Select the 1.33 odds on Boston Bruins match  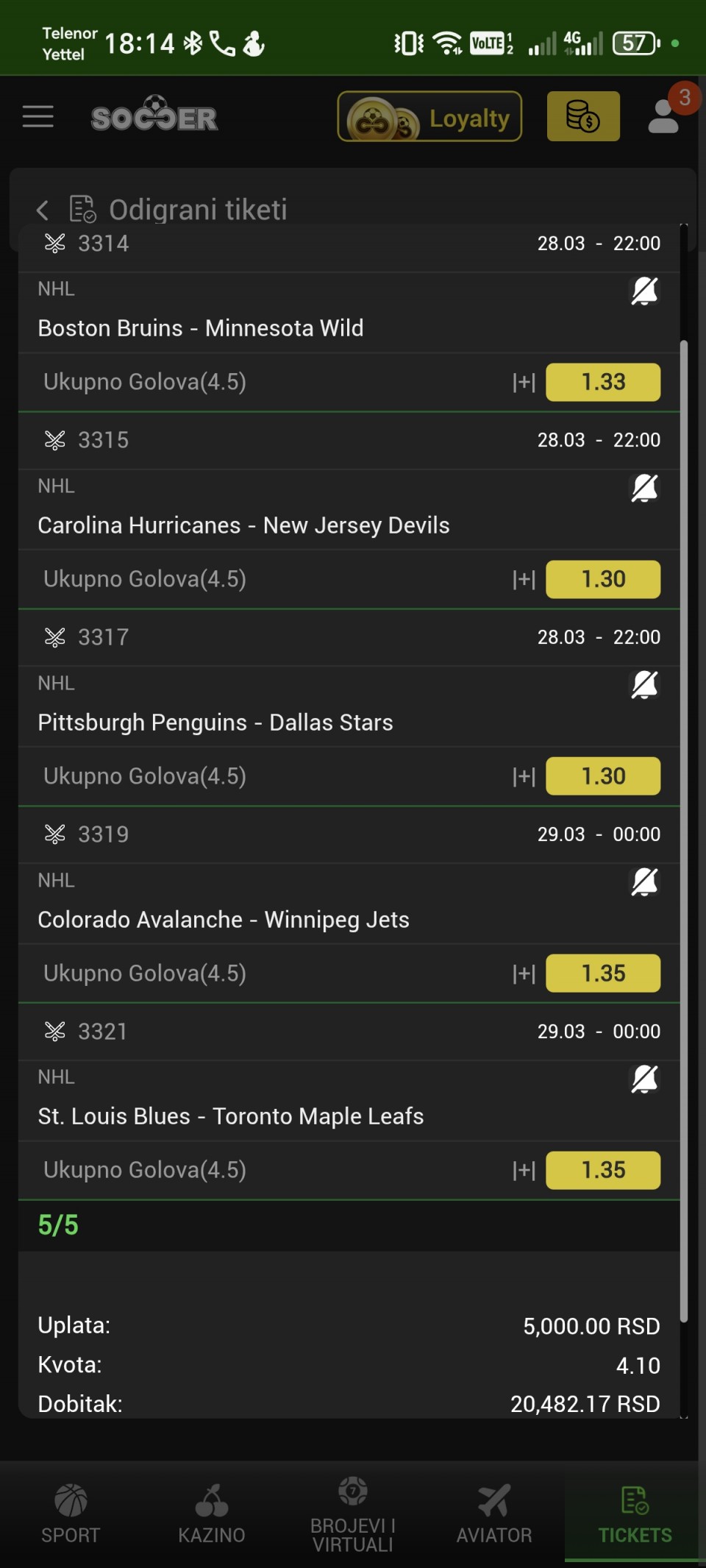(x=603, y=382)
